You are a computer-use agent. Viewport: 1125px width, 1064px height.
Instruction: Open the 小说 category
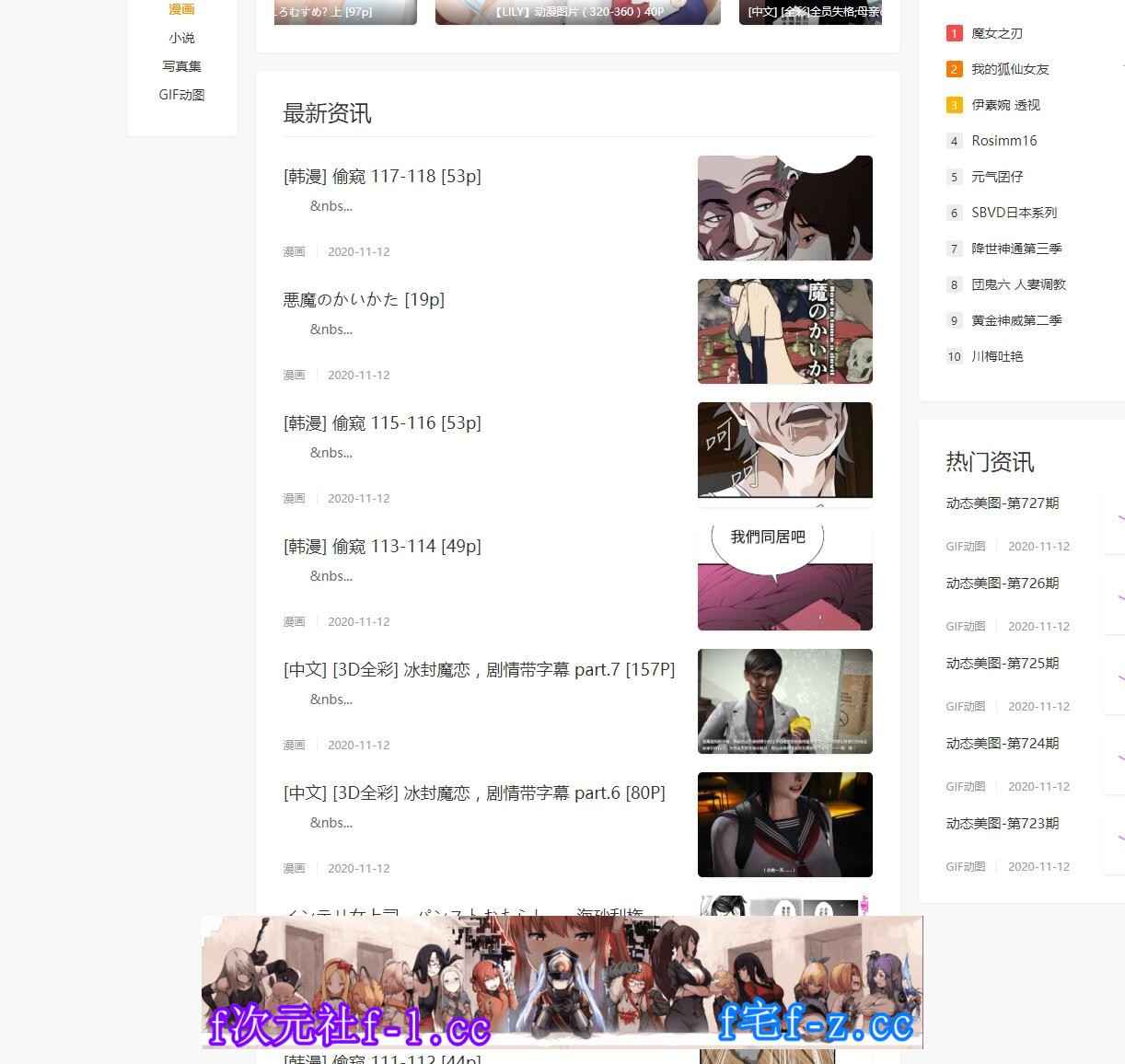click(181, 38)
